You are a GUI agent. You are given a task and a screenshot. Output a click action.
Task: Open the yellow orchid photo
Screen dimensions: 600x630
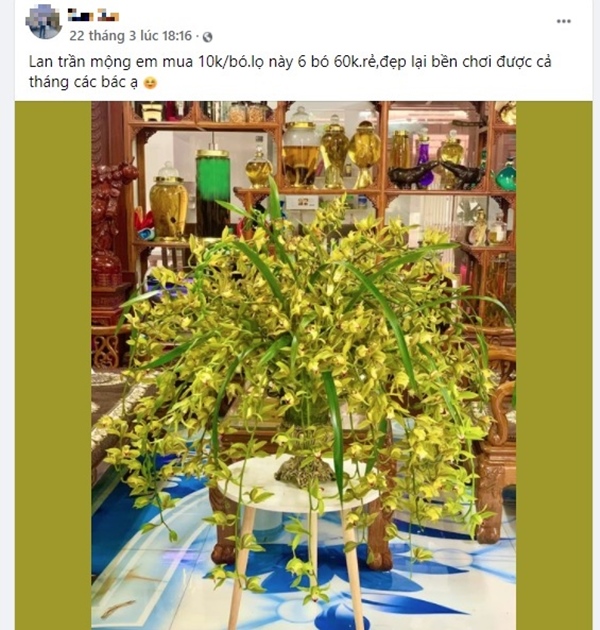click(303, 365)
